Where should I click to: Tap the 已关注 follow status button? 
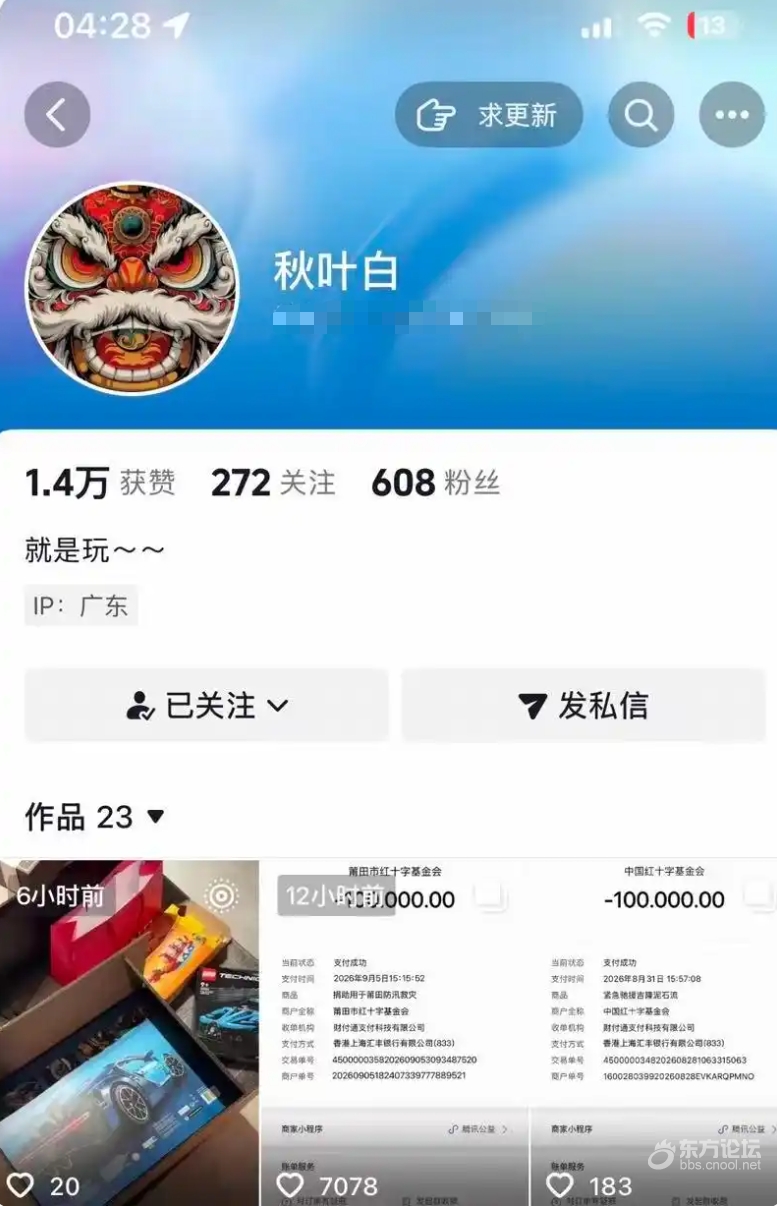207,705
